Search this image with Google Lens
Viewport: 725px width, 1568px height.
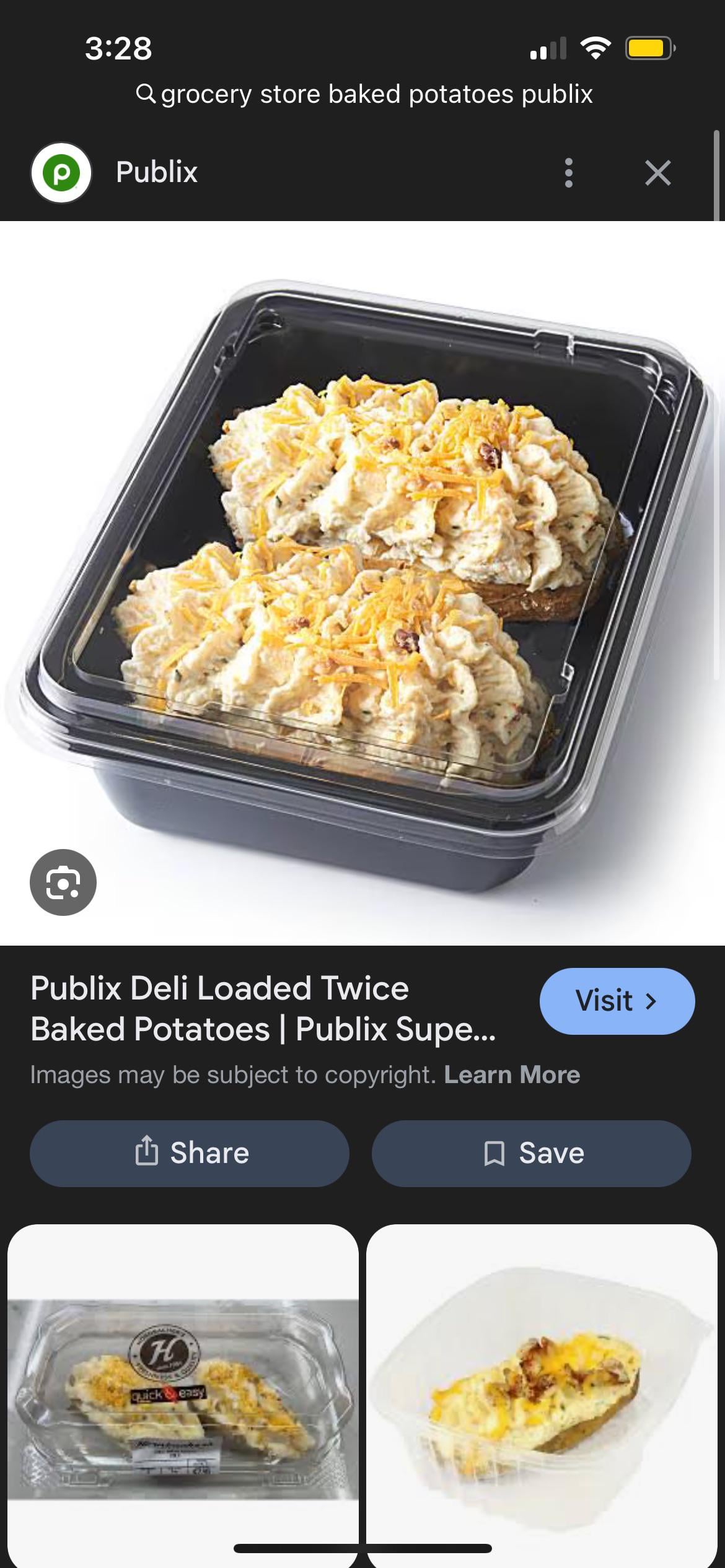pos(63,882)
